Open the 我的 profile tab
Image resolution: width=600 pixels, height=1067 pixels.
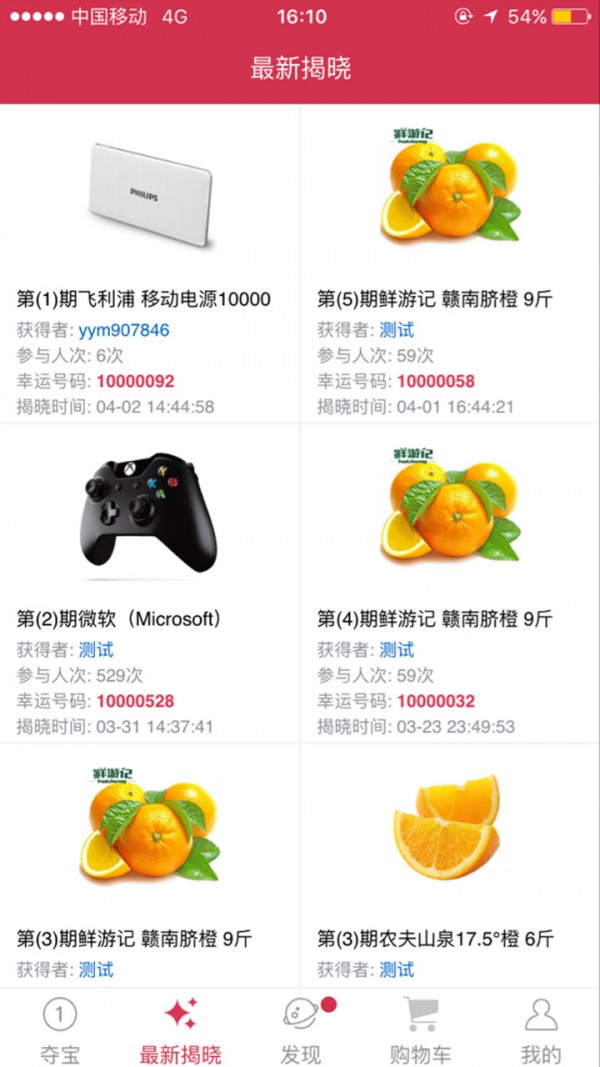(540, 1030)
